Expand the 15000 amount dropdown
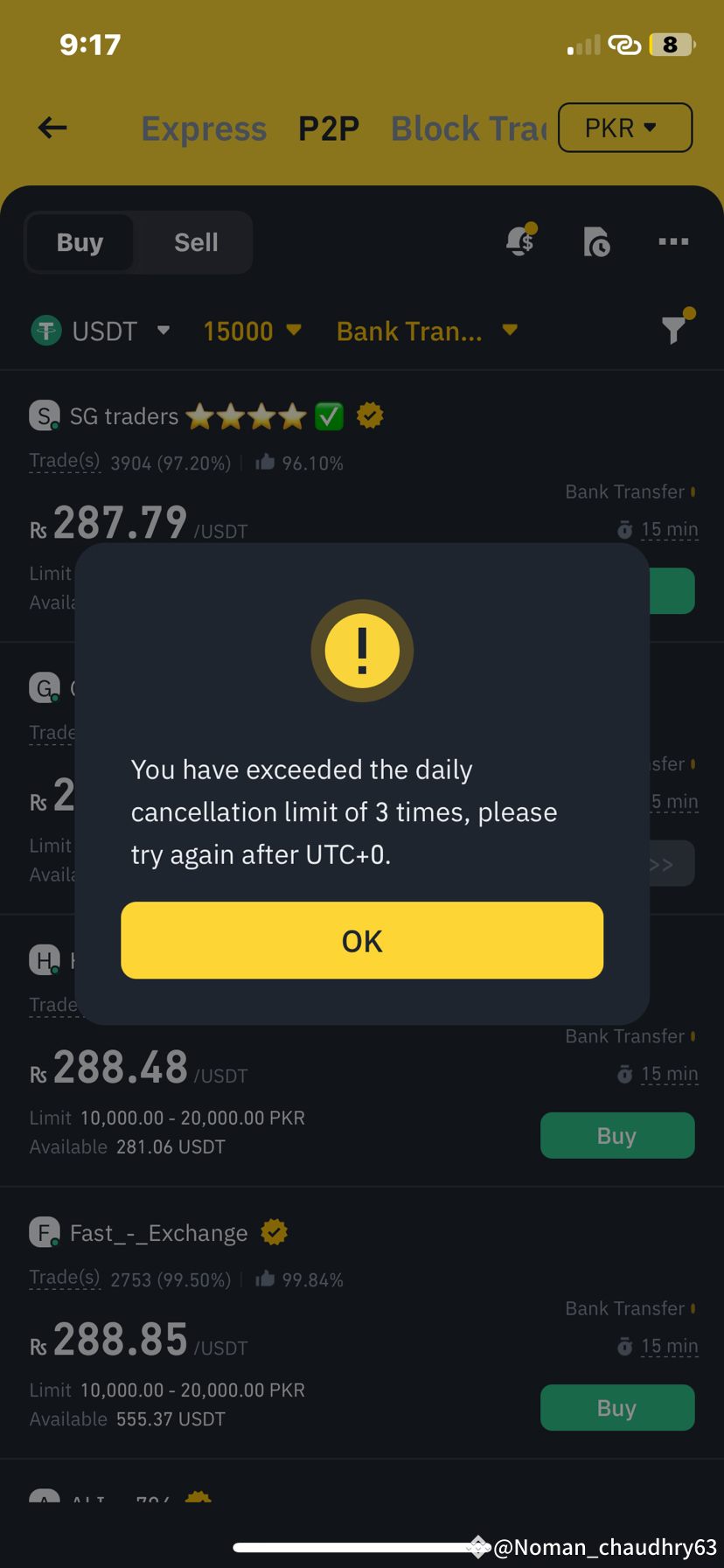 (x=252, y=331)
